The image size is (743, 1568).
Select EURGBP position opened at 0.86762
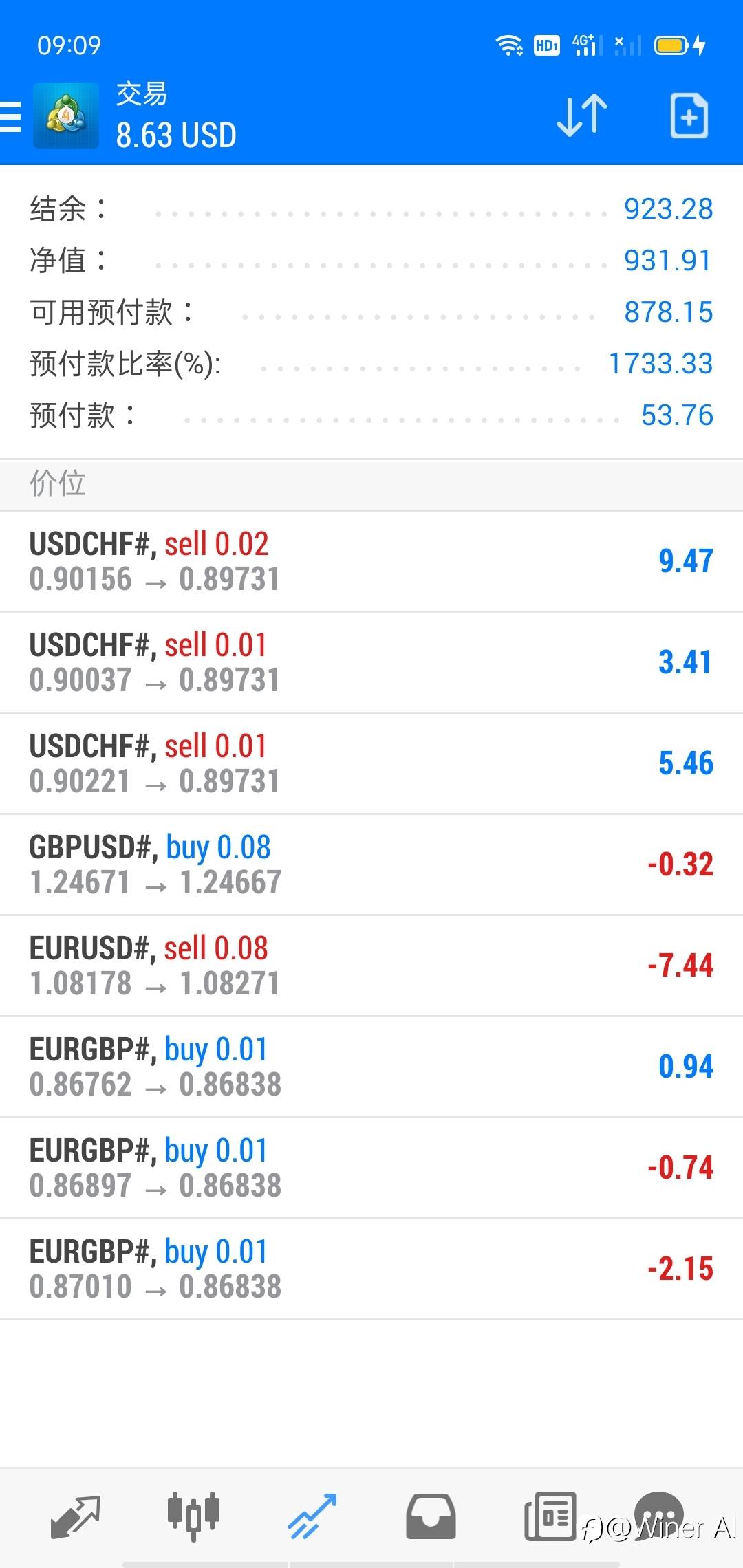pyautogui.click(x=371, y=1067)
